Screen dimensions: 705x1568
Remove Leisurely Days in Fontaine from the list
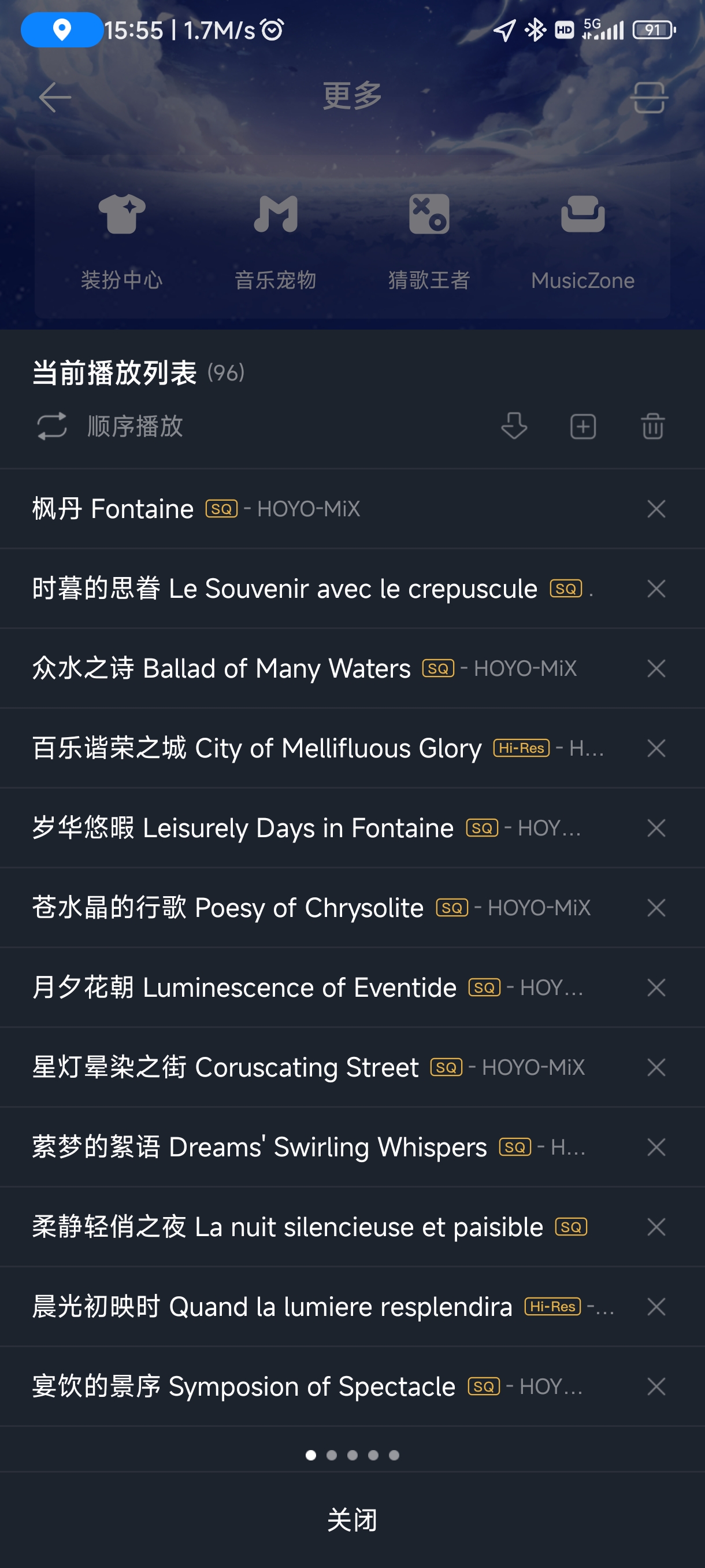pyautogui.click(x=656, y=828)
